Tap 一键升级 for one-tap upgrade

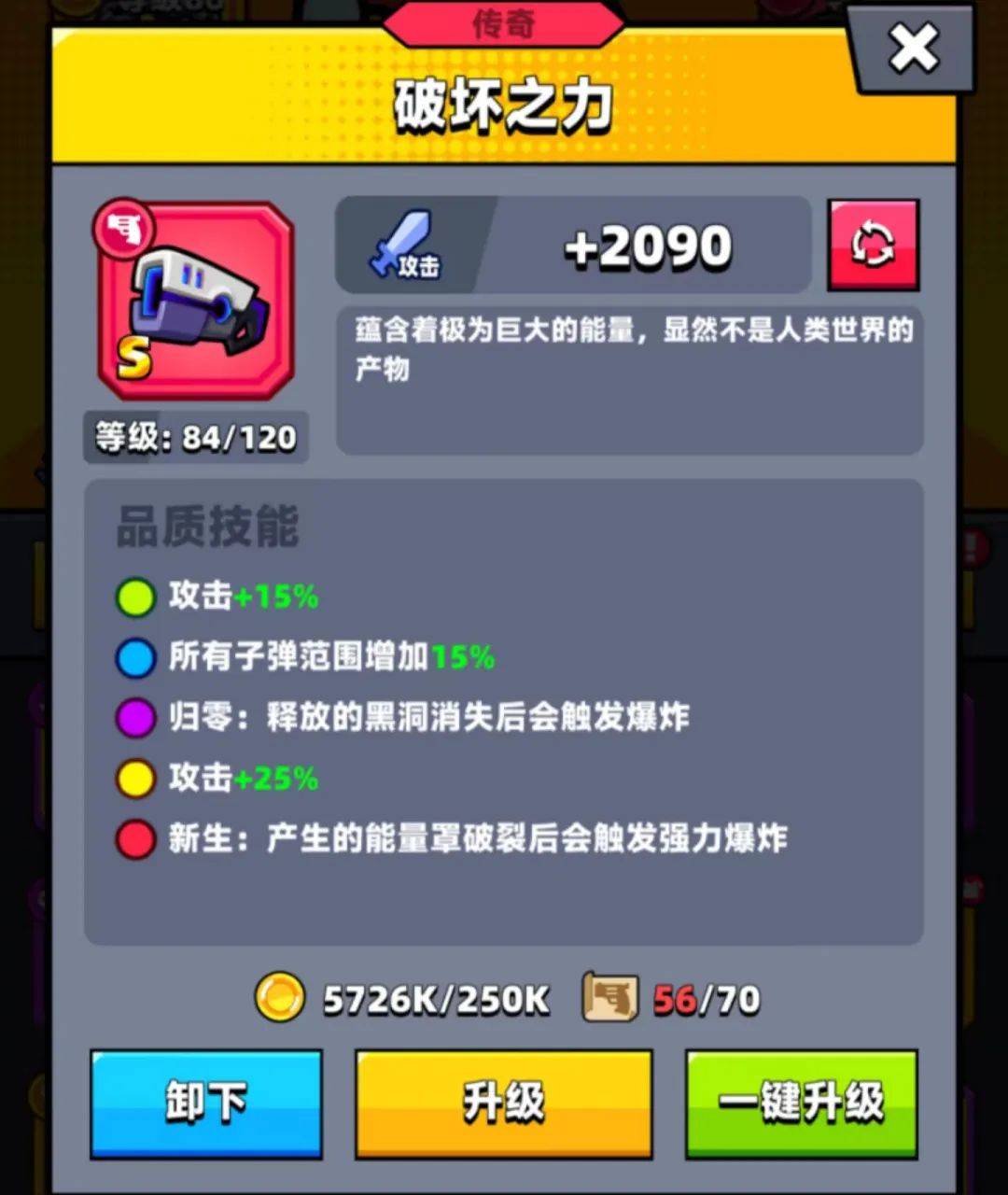(801, 1103)
